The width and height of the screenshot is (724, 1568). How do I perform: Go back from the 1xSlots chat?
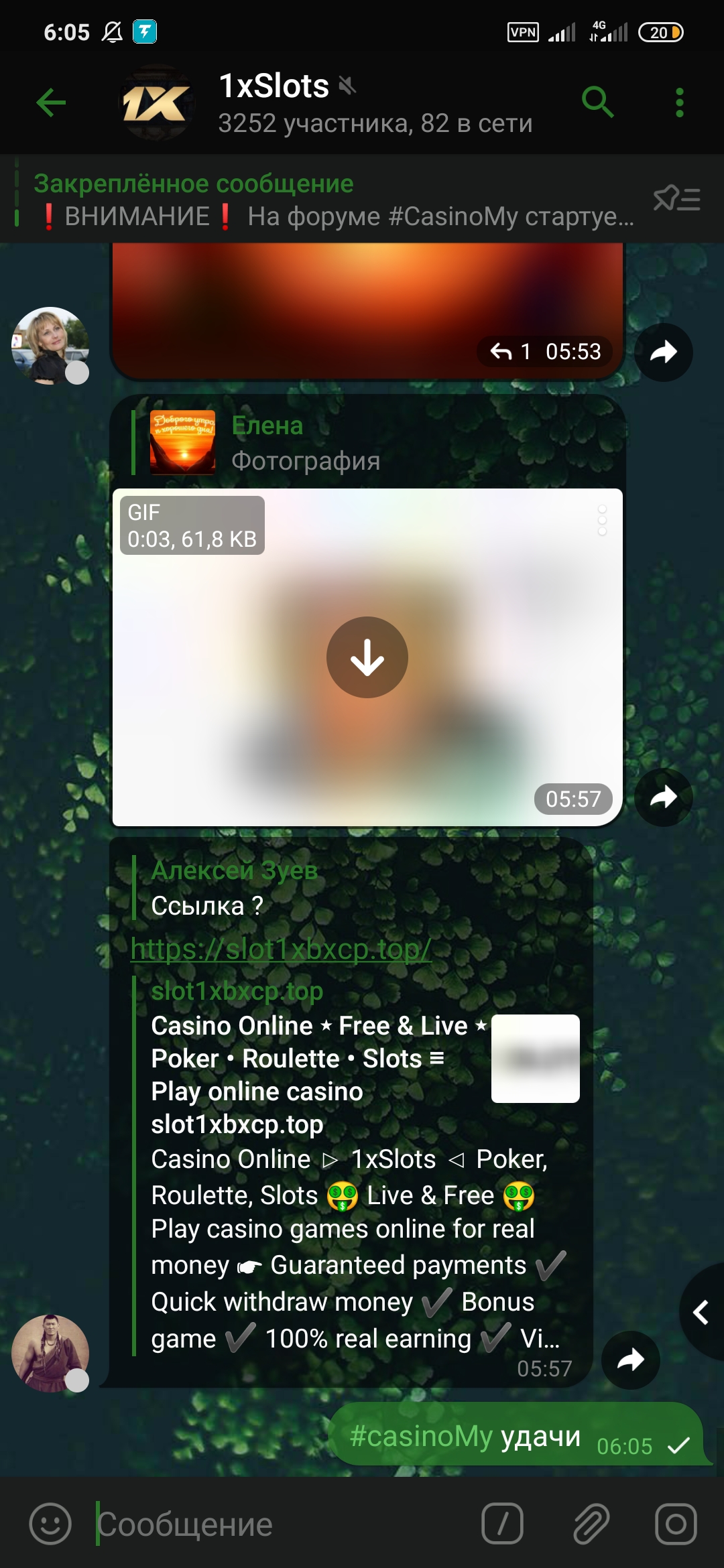51,103
